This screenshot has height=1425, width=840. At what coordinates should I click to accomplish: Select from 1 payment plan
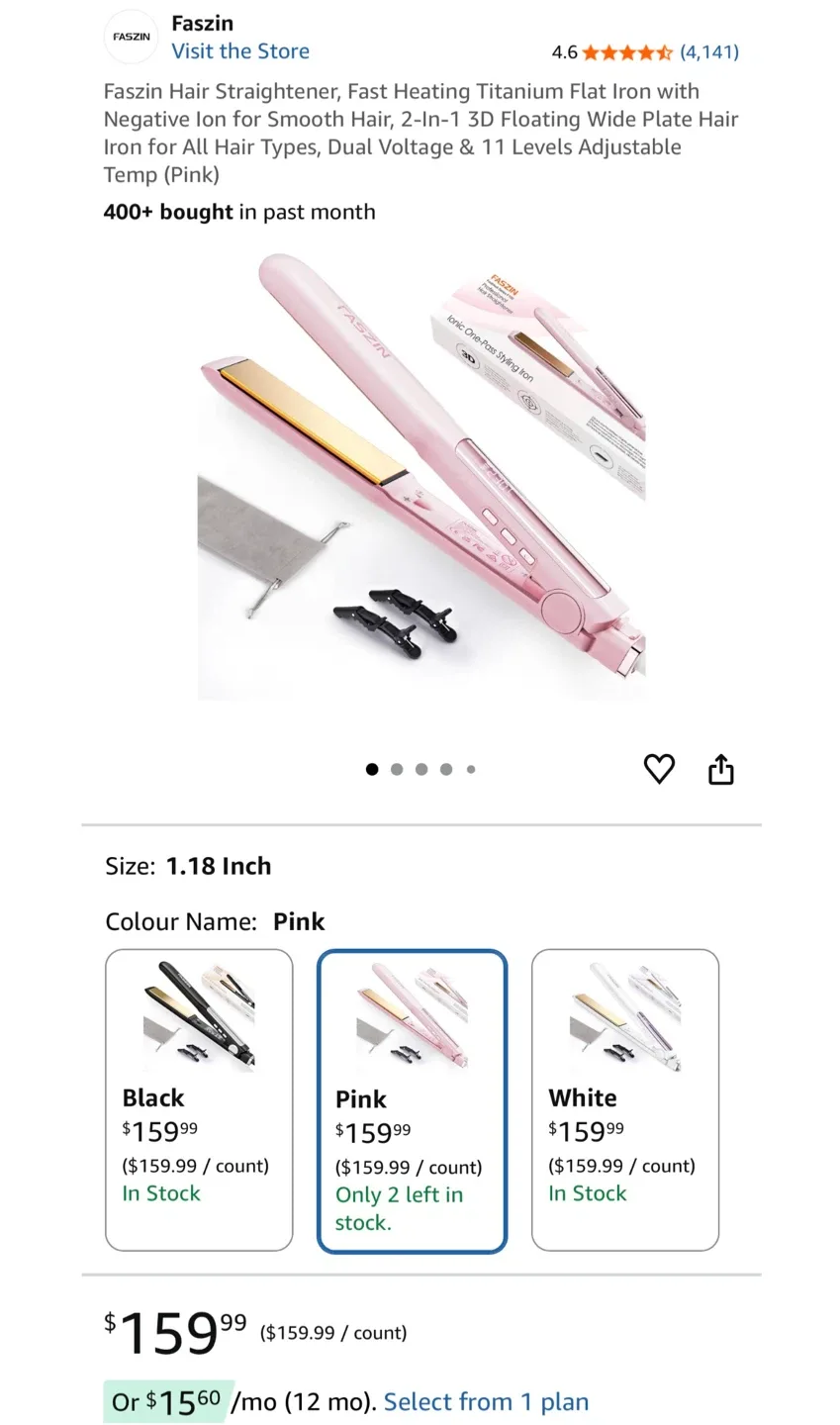coord(487,1401)
